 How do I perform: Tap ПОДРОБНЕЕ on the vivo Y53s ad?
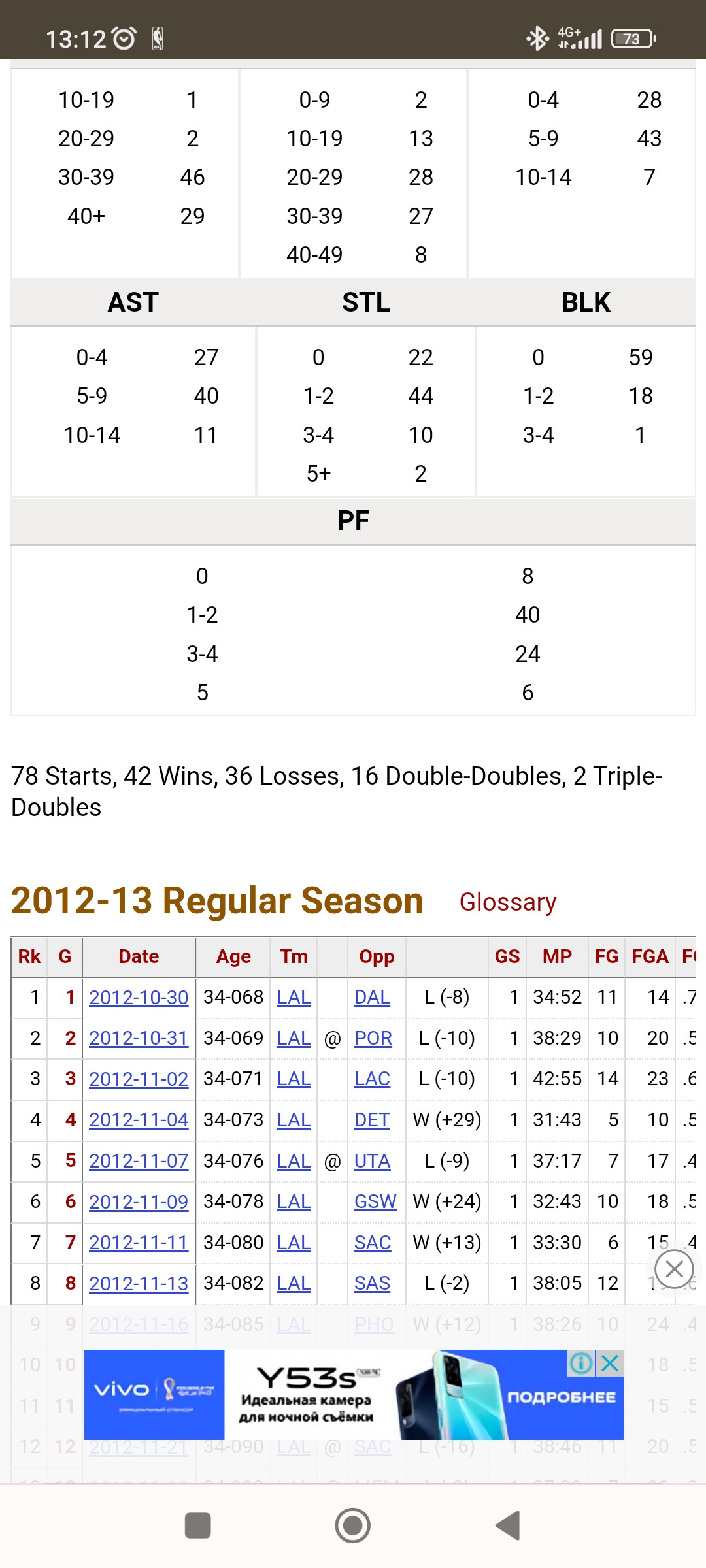click(562, 1397)
